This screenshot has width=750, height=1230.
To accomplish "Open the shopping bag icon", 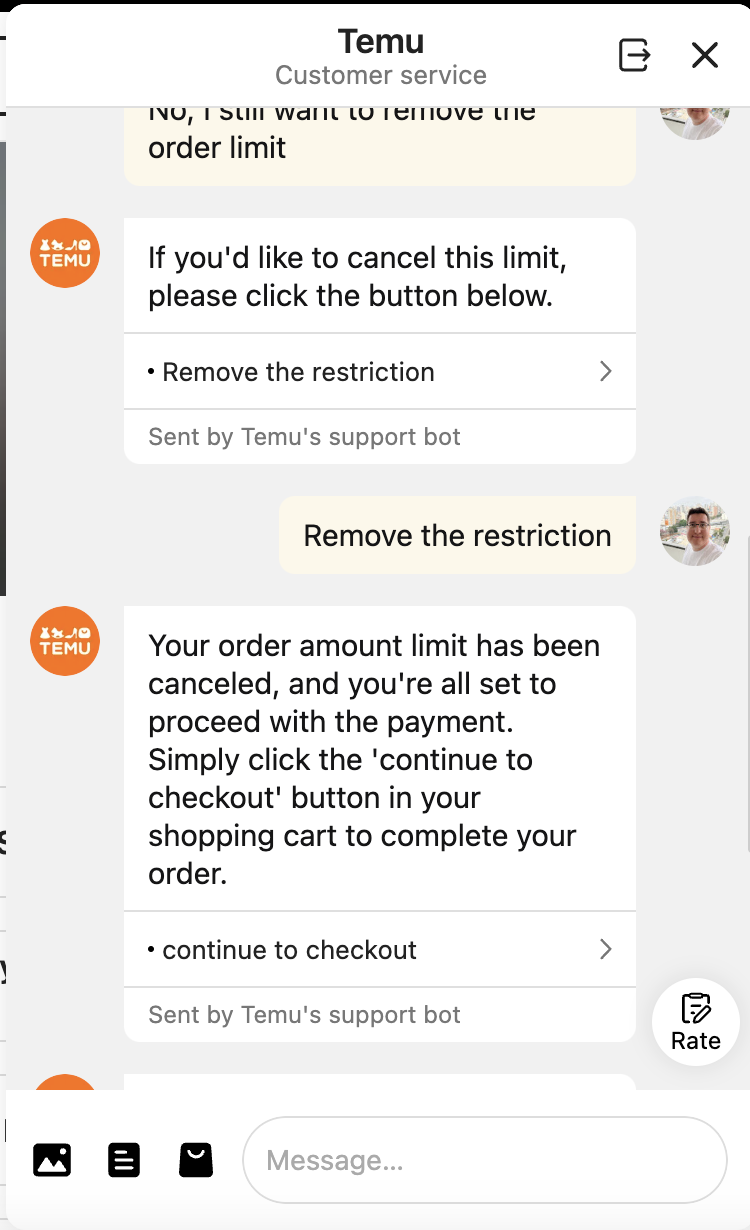I will pos(196,1160).
